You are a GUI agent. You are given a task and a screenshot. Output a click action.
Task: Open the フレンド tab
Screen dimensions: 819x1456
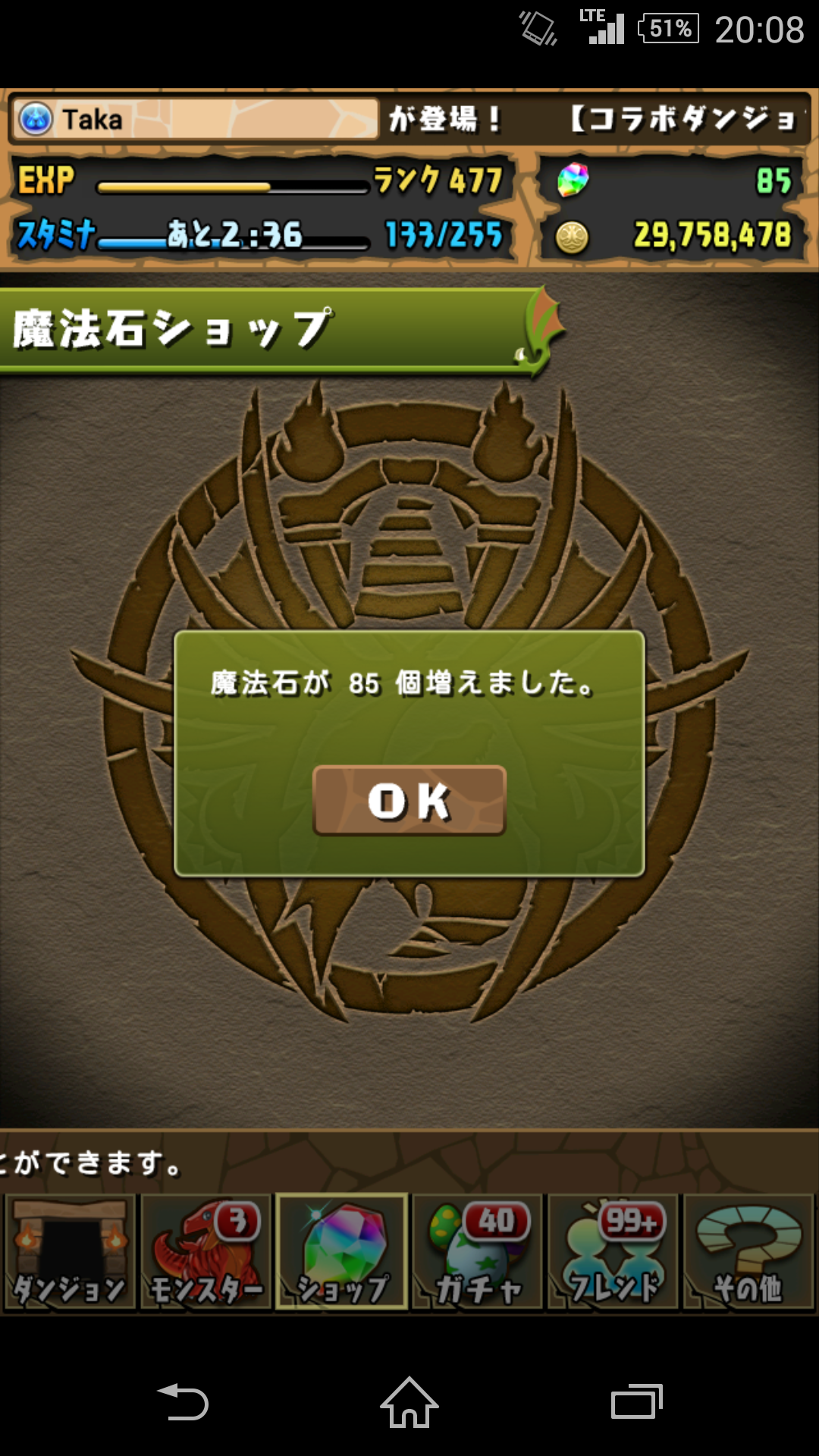click(x=613, y=1252)
